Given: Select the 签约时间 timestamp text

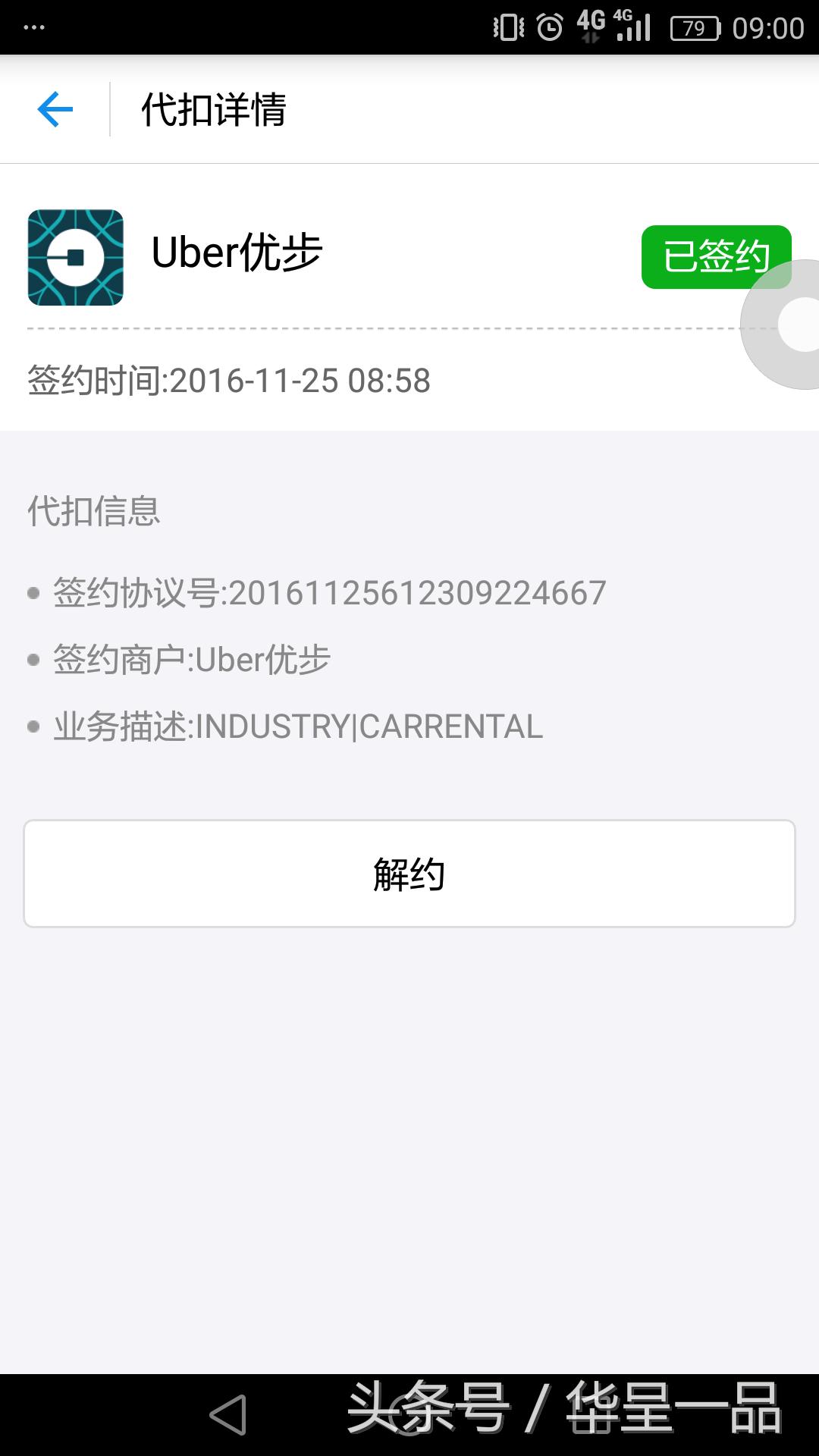Looking at the screenshot, I should (227, 381).
